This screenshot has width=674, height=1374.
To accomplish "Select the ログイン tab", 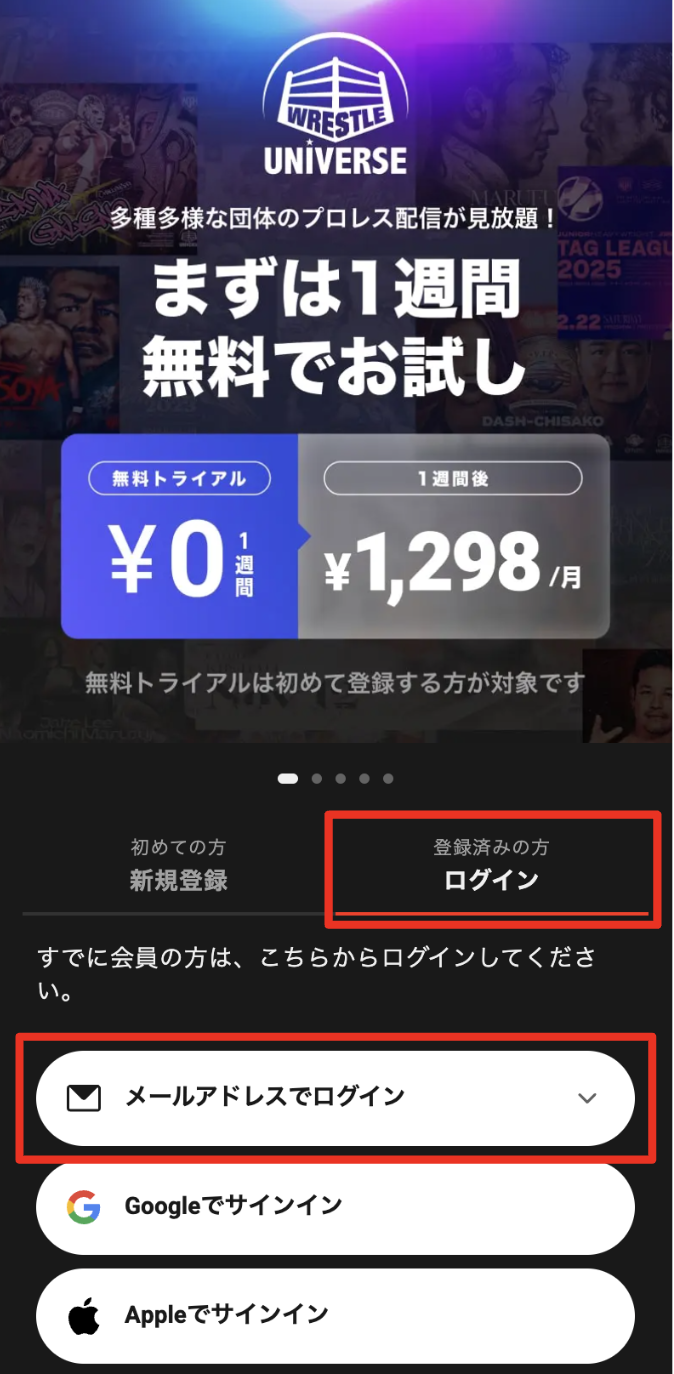I will (x=491, y=866).
